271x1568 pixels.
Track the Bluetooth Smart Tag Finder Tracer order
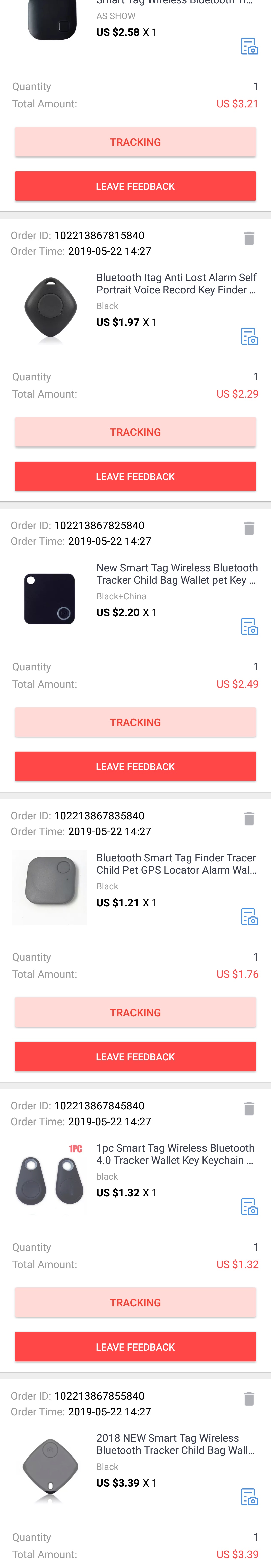tap(135, 1012)
